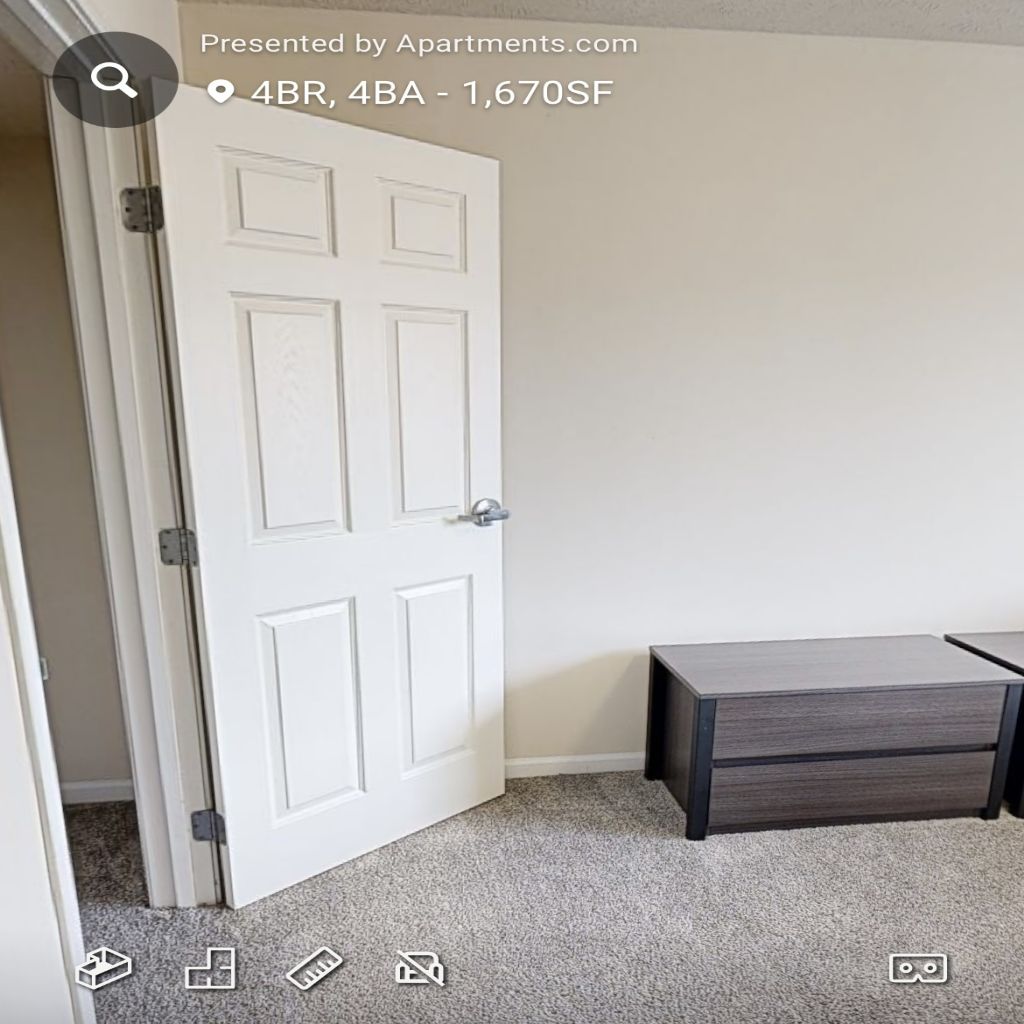Toggle the crossed-out labels icon
Image resolution: width=1024 pixels, height=1024 pixels.
(x=420, y=968)
